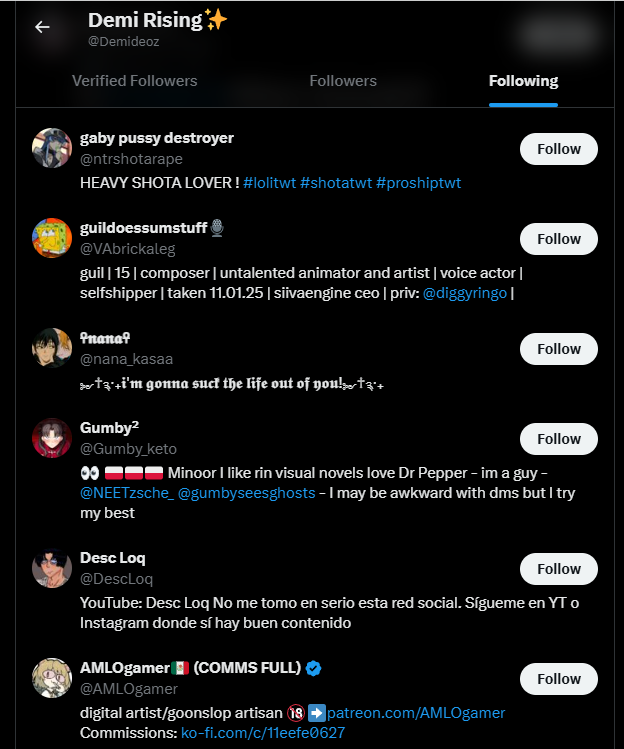Open the @NEETzsche_ mention link

126,493
